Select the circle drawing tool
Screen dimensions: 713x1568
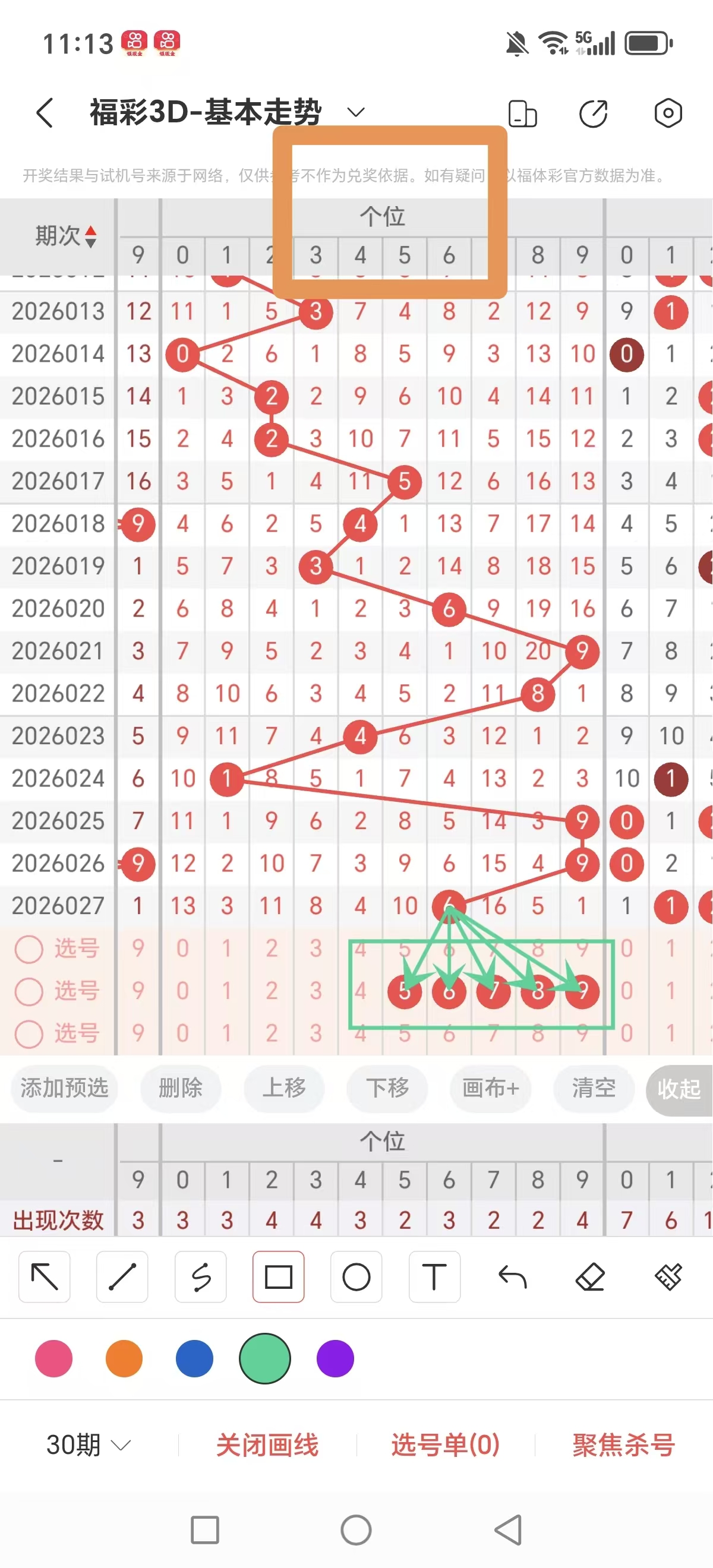tap(356, 1277)
